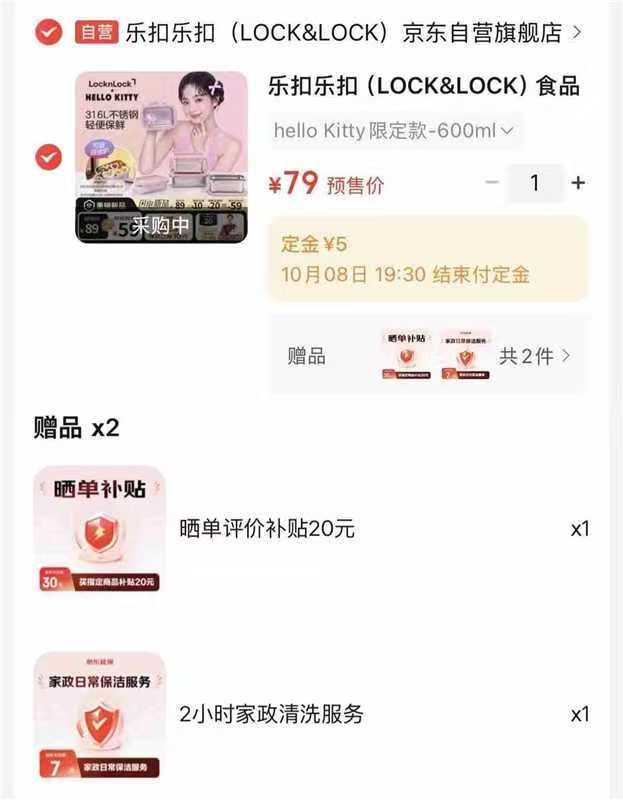Open the 晒单评价补贴20元 gift item
The image size is (623, 800).
coord(311,529)
